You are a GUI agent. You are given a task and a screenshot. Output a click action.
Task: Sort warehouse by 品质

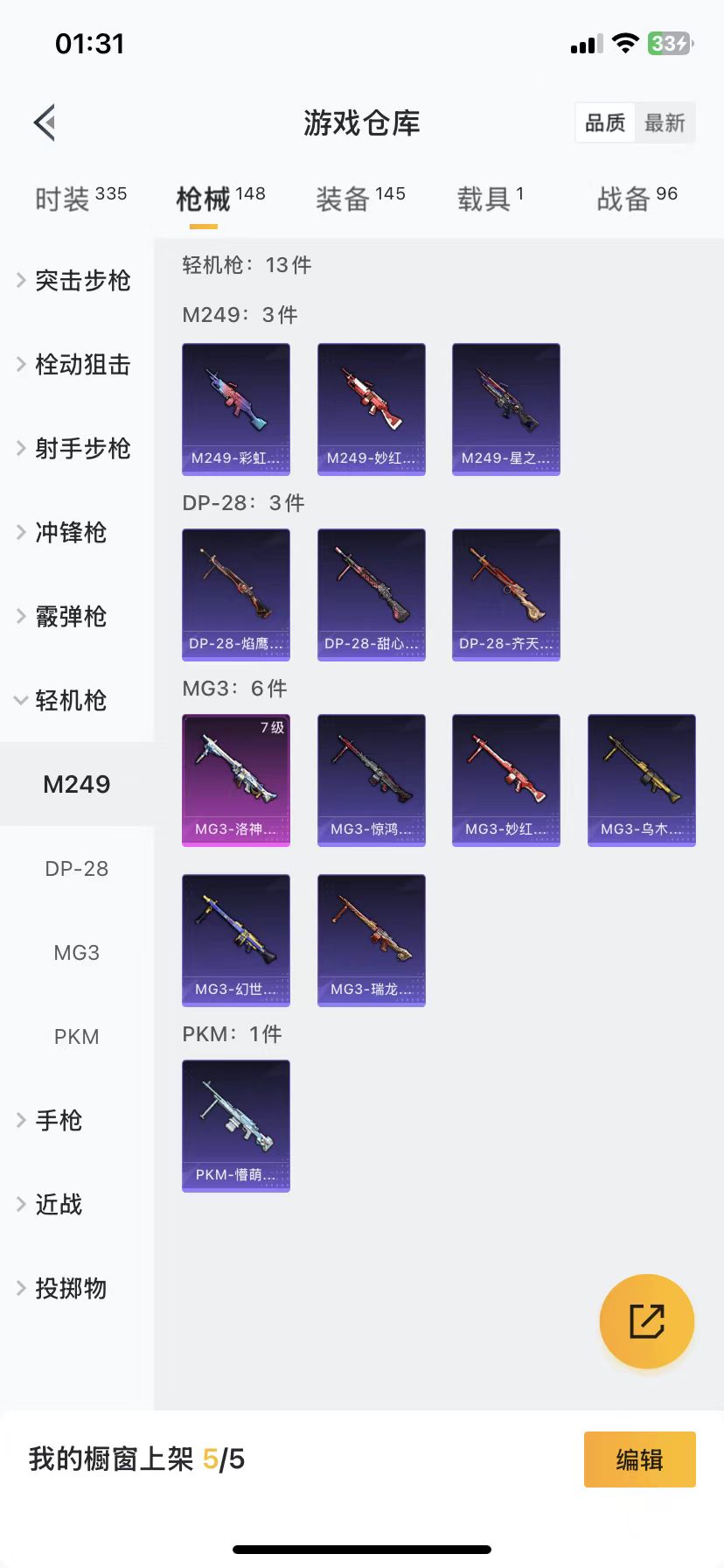(x=605, y=122)
